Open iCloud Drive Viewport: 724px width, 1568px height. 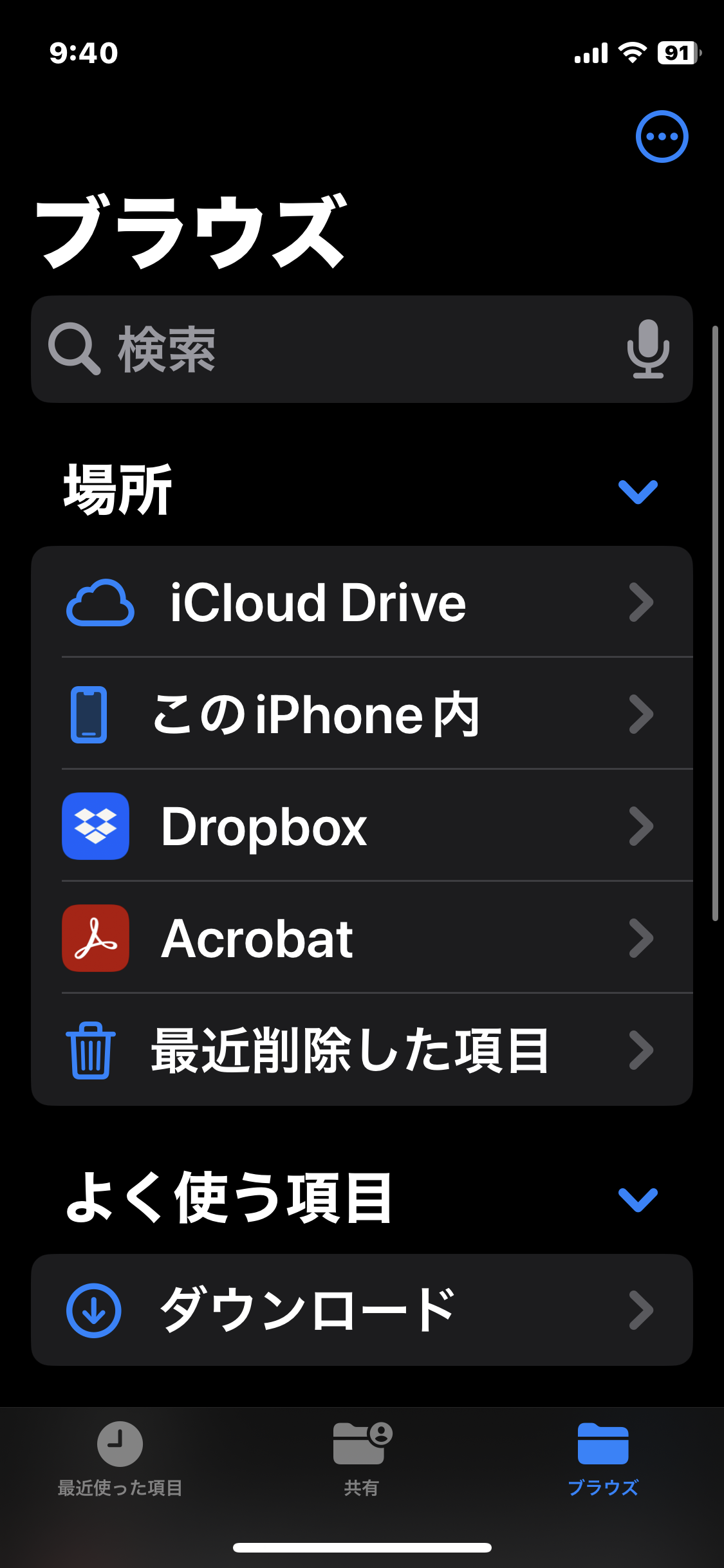point(362,602)
